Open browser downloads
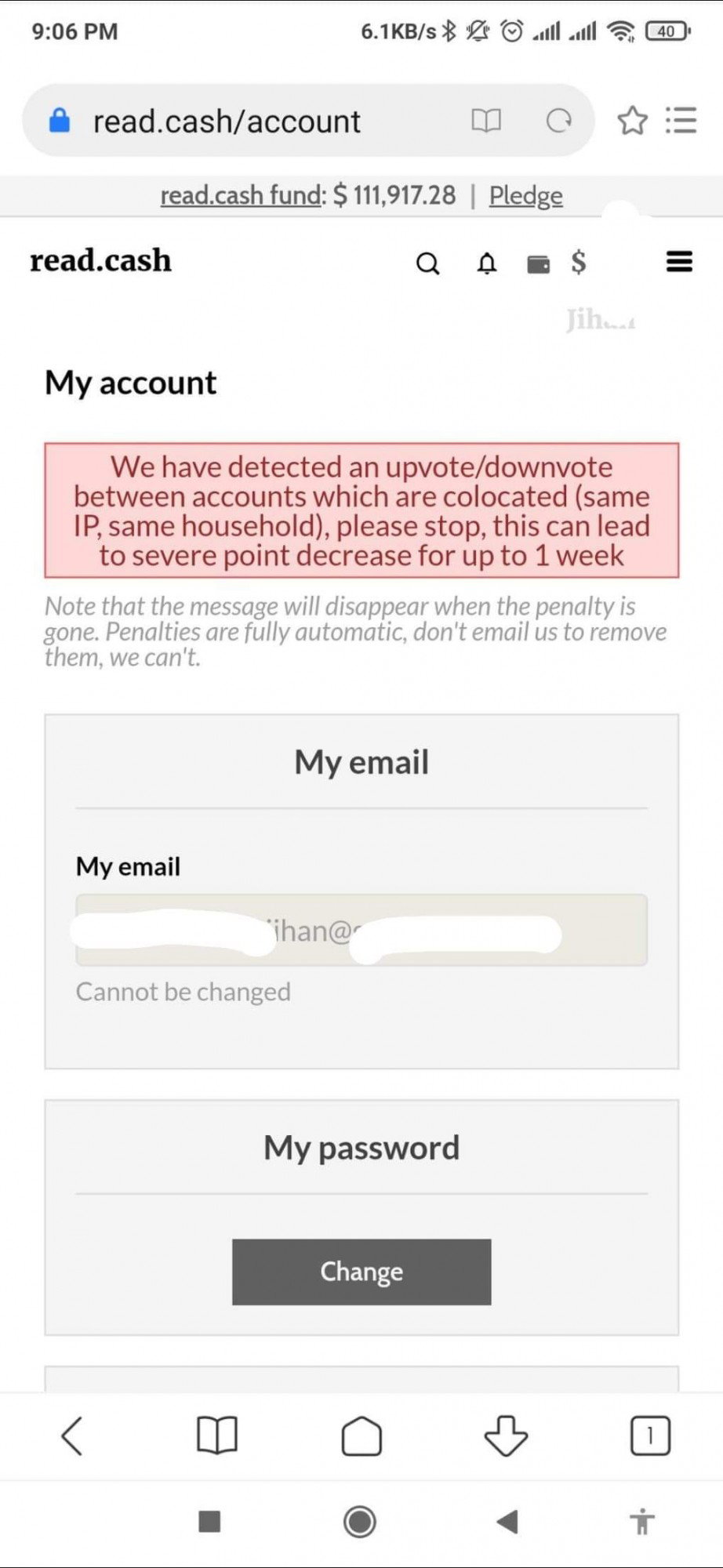This screenshot has width=723, height=1568. 506,1436
